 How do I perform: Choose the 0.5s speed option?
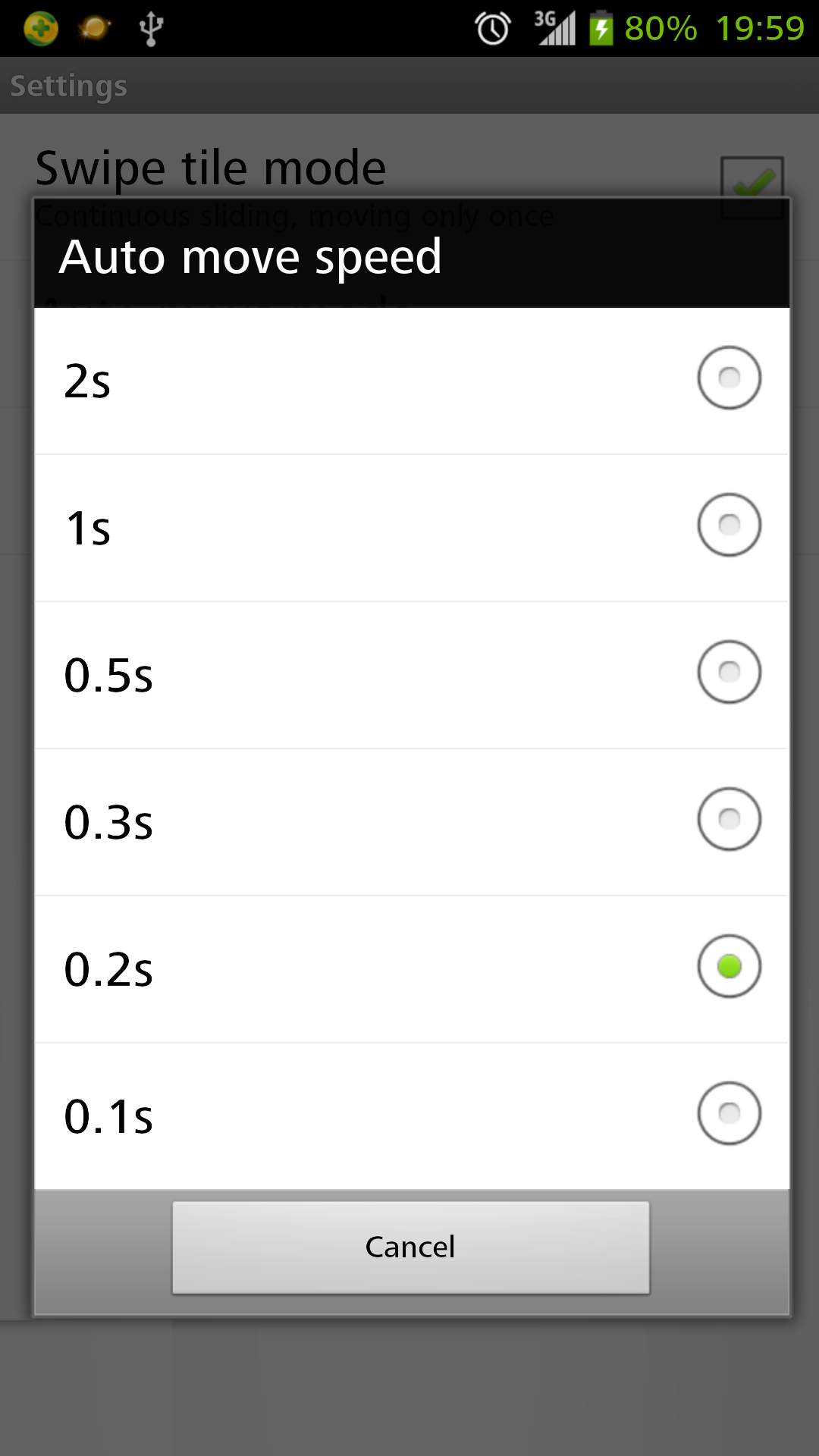pyautogui.click(x=409, y=673)
